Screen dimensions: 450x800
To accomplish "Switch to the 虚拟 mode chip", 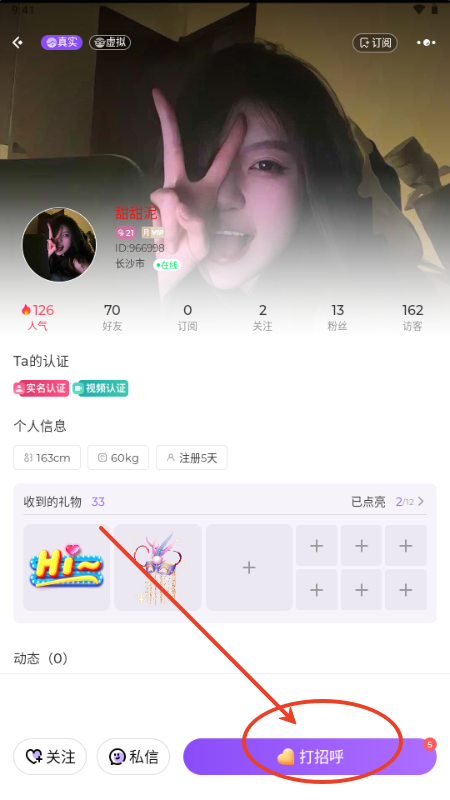I will click(110, 42).
